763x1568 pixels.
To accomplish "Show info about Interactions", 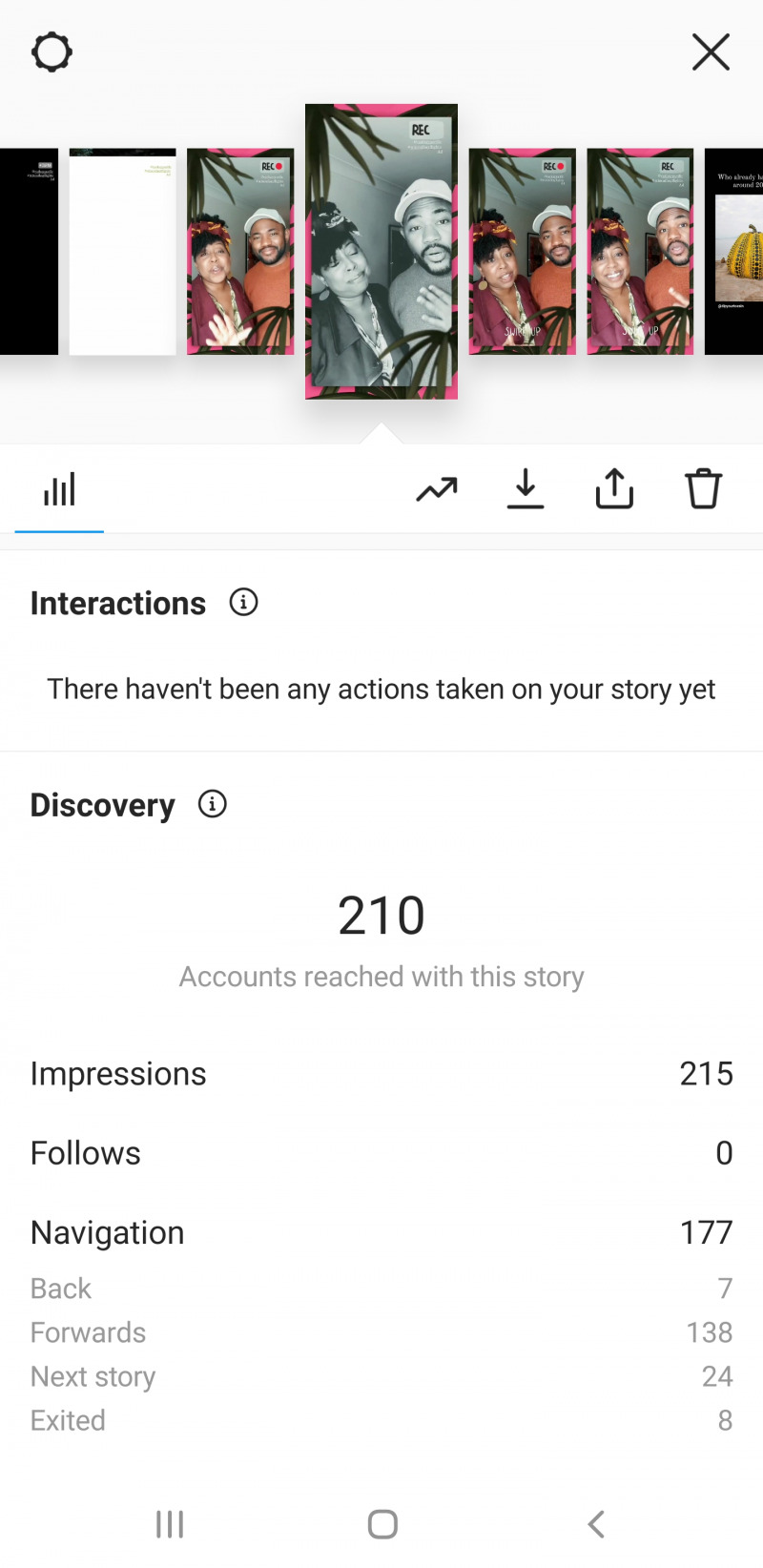I will click(x=244, y=603).
